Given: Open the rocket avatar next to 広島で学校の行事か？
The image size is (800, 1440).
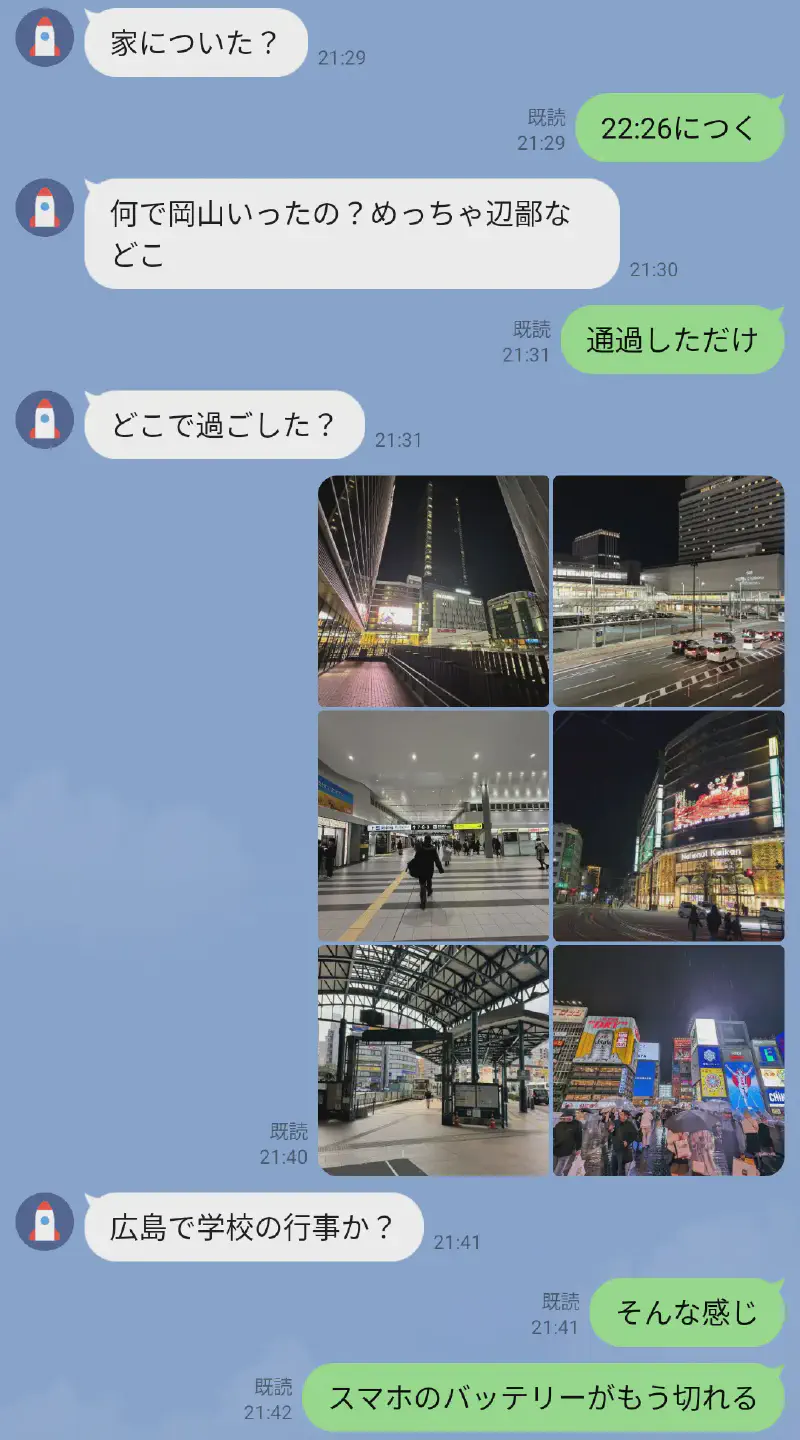Looking at the screenshot, I should tap(45, 1222).
